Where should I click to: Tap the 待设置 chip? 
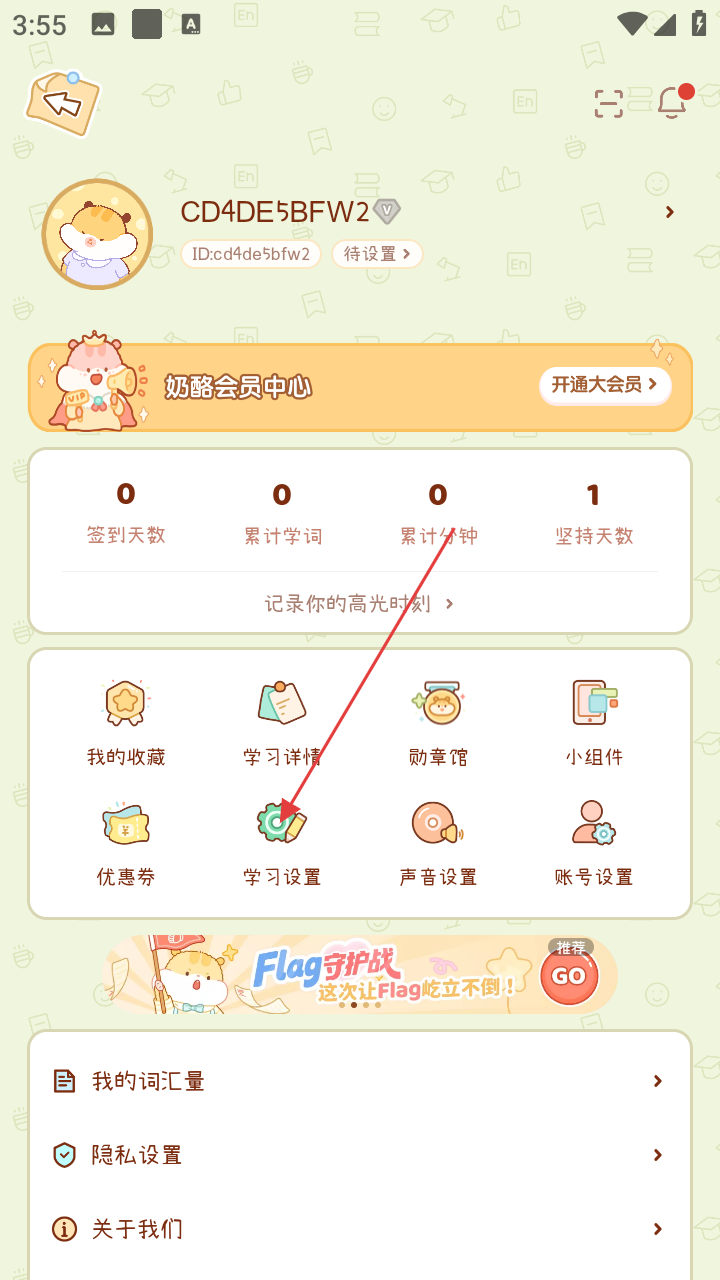pyautogui.click(x=377, y=254)
